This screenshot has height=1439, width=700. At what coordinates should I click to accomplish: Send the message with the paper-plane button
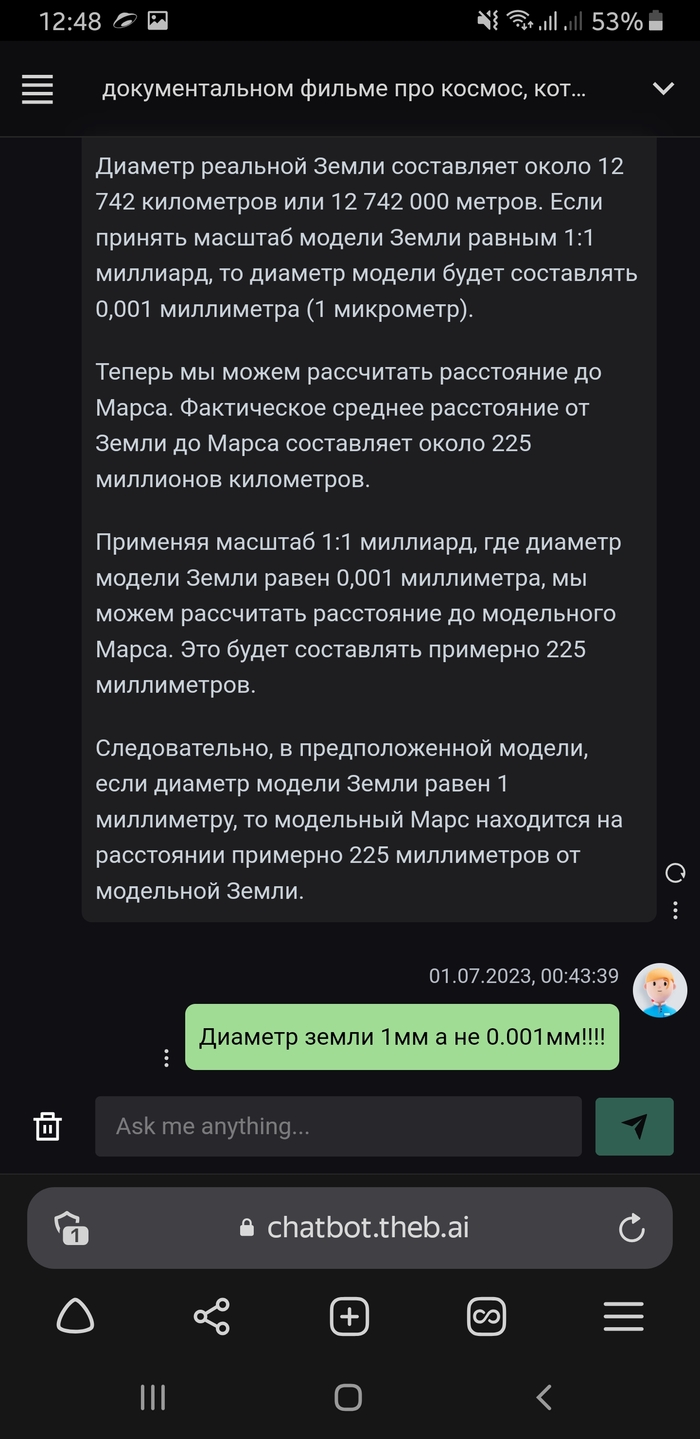click(x=634, y=1126)
